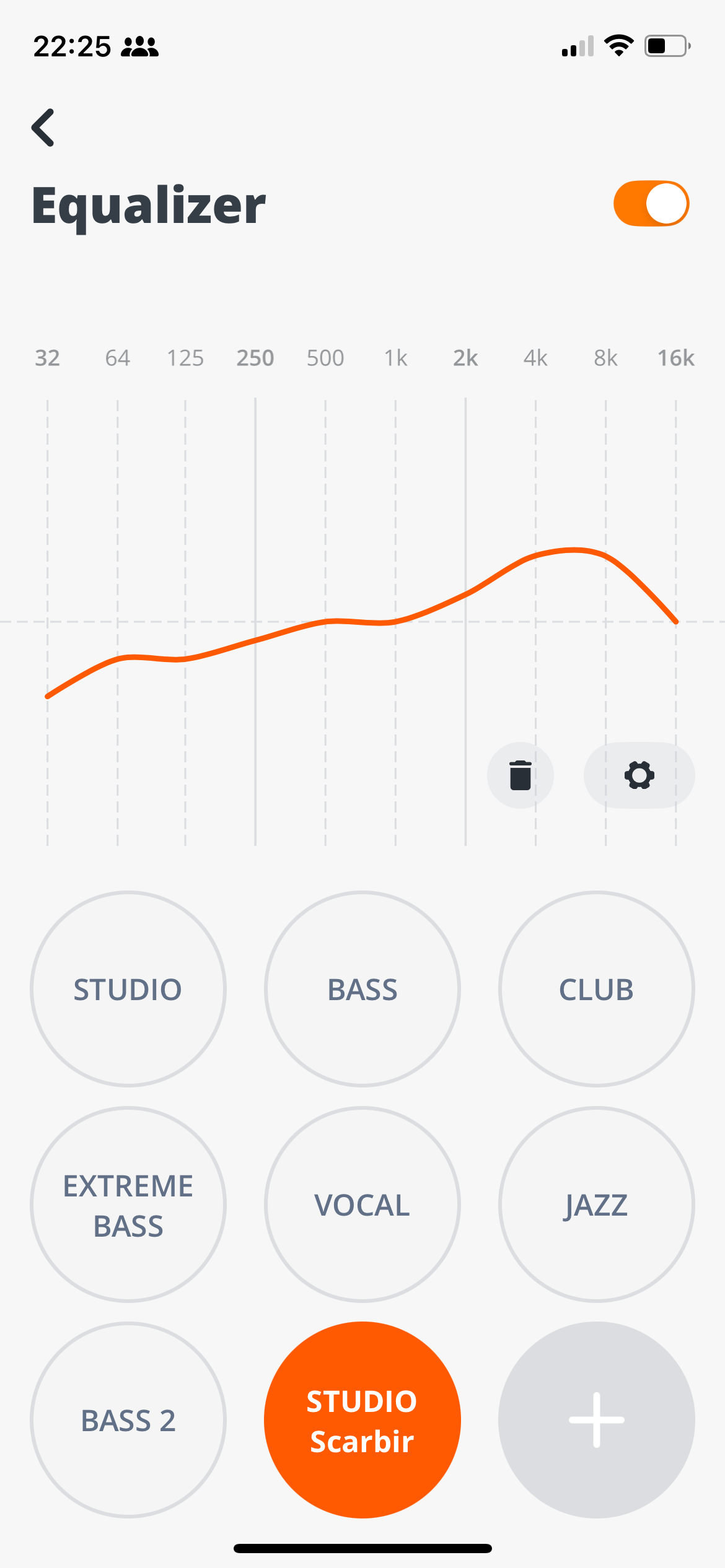This screenshot has height=1568, width=725.
Task: Apply the BASS preset
Action: pos(362,989)
